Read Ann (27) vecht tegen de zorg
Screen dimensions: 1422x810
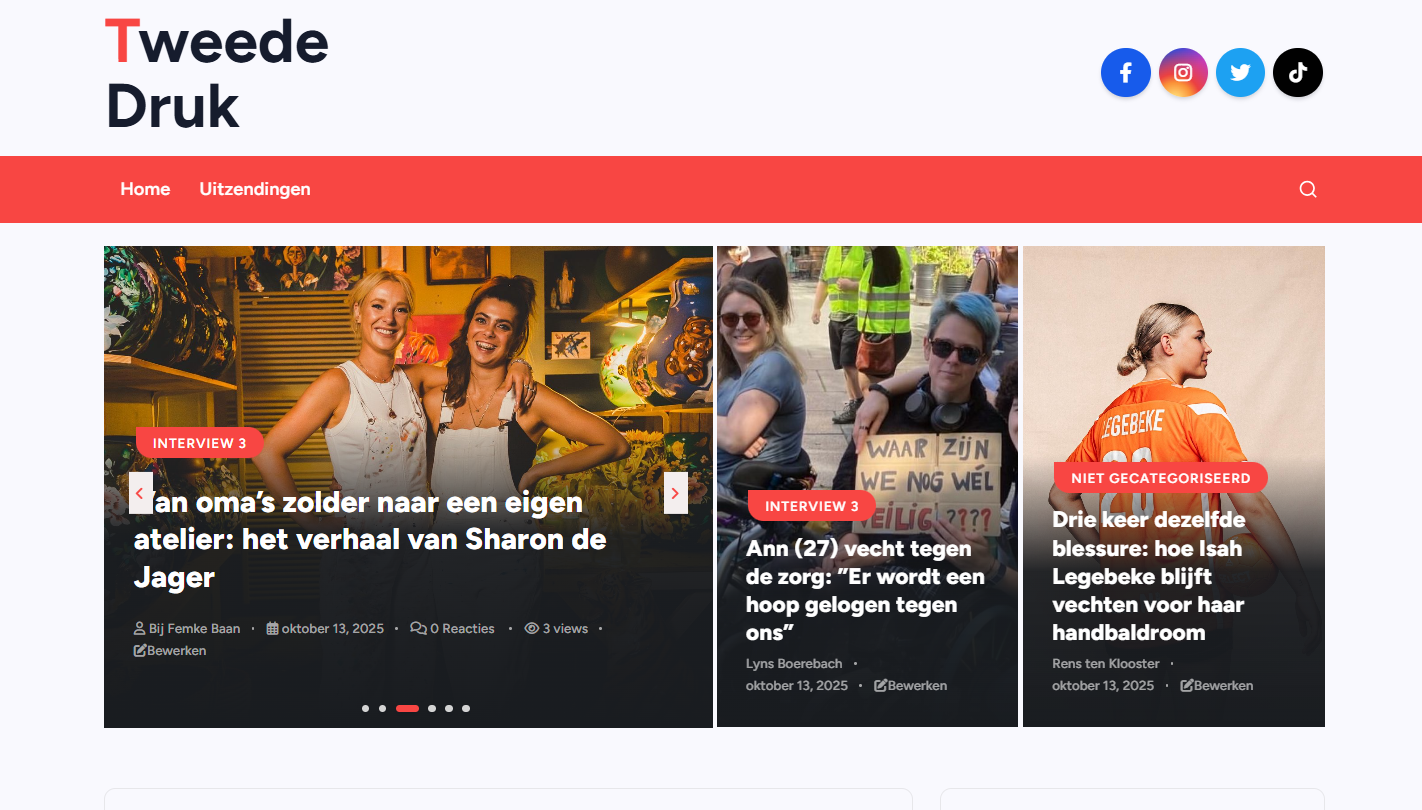point(864,590)
